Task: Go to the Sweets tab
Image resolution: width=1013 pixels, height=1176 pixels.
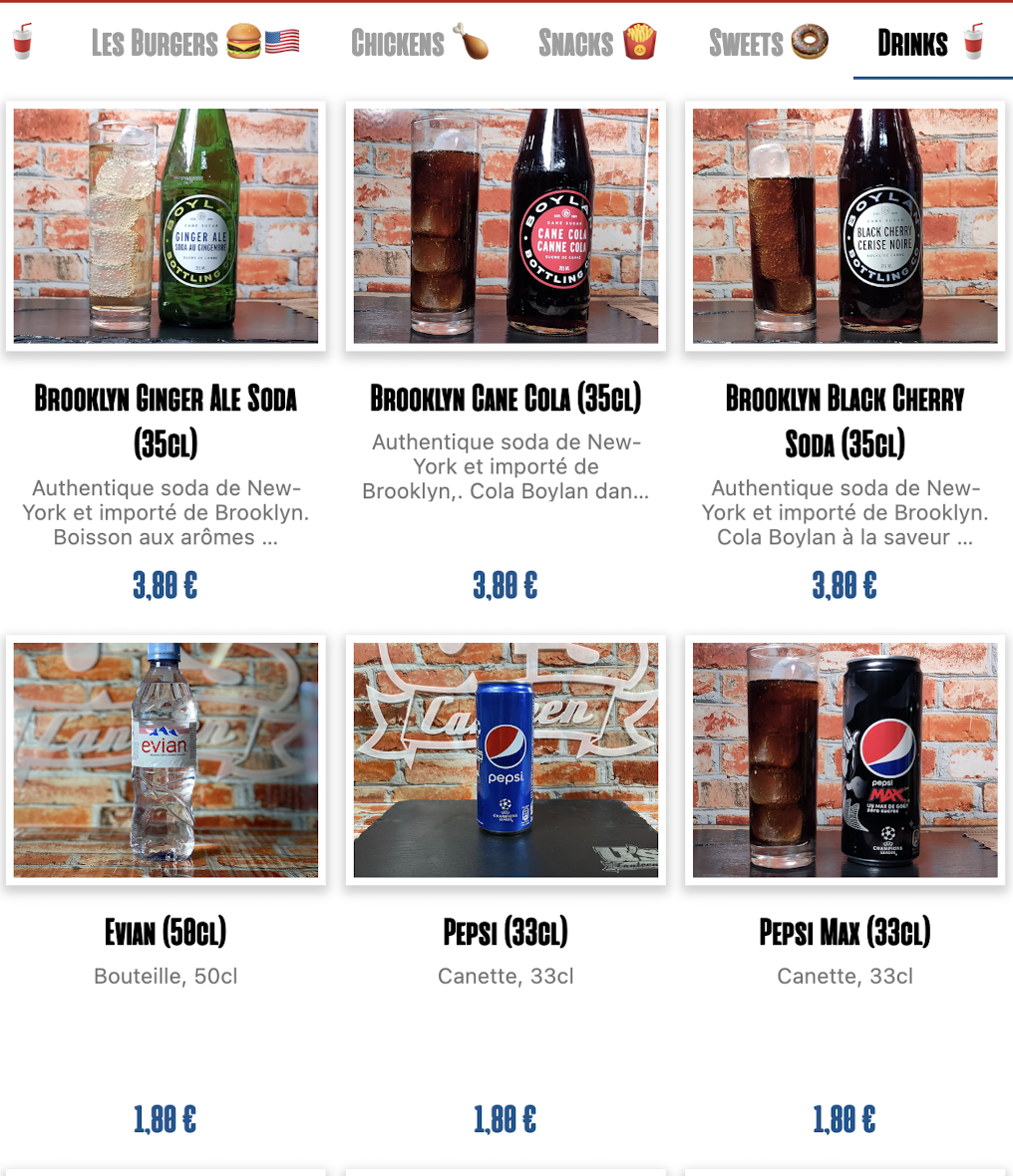Action: coord(768,43)
